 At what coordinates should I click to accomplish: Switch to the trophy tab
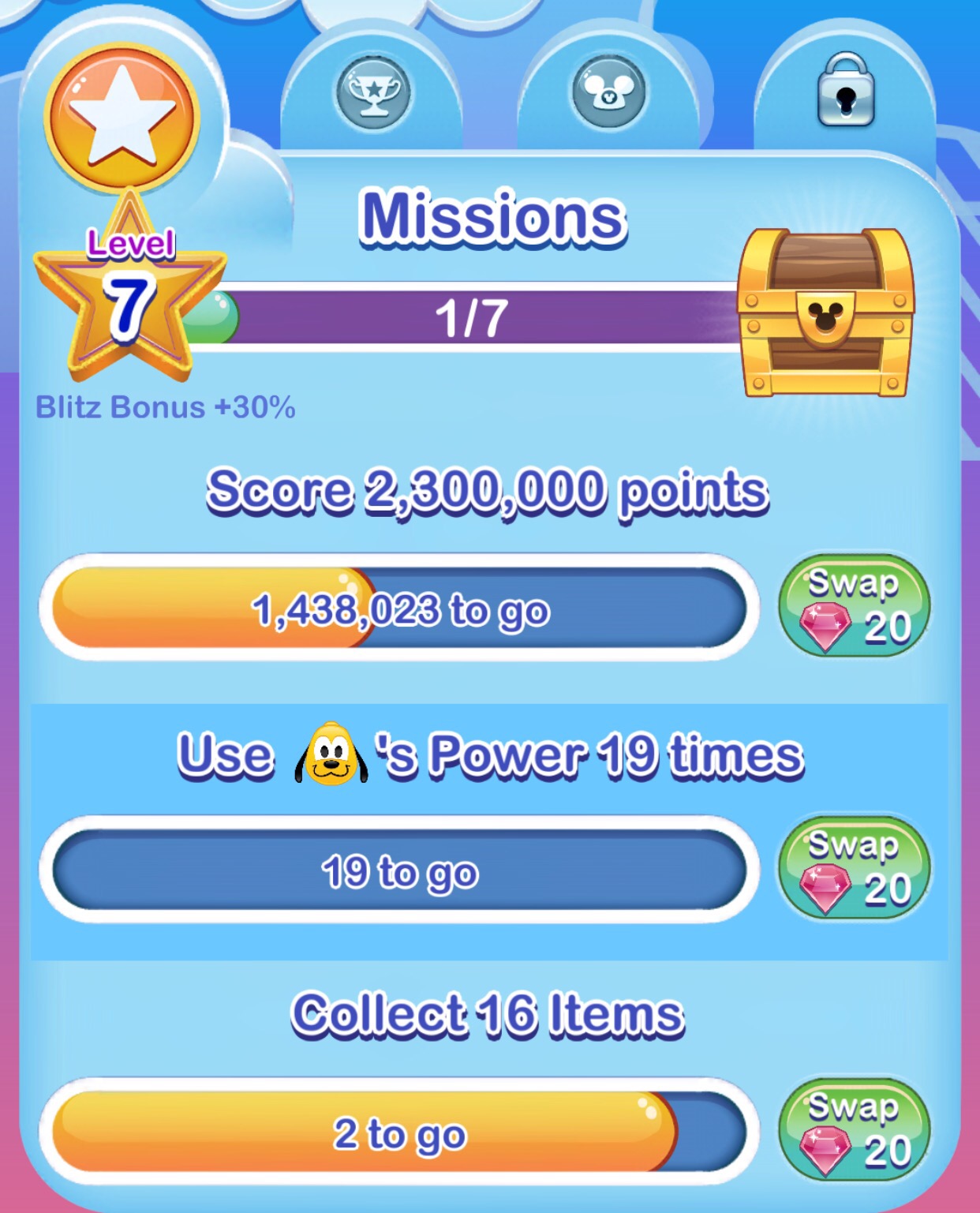pos(372,93)
